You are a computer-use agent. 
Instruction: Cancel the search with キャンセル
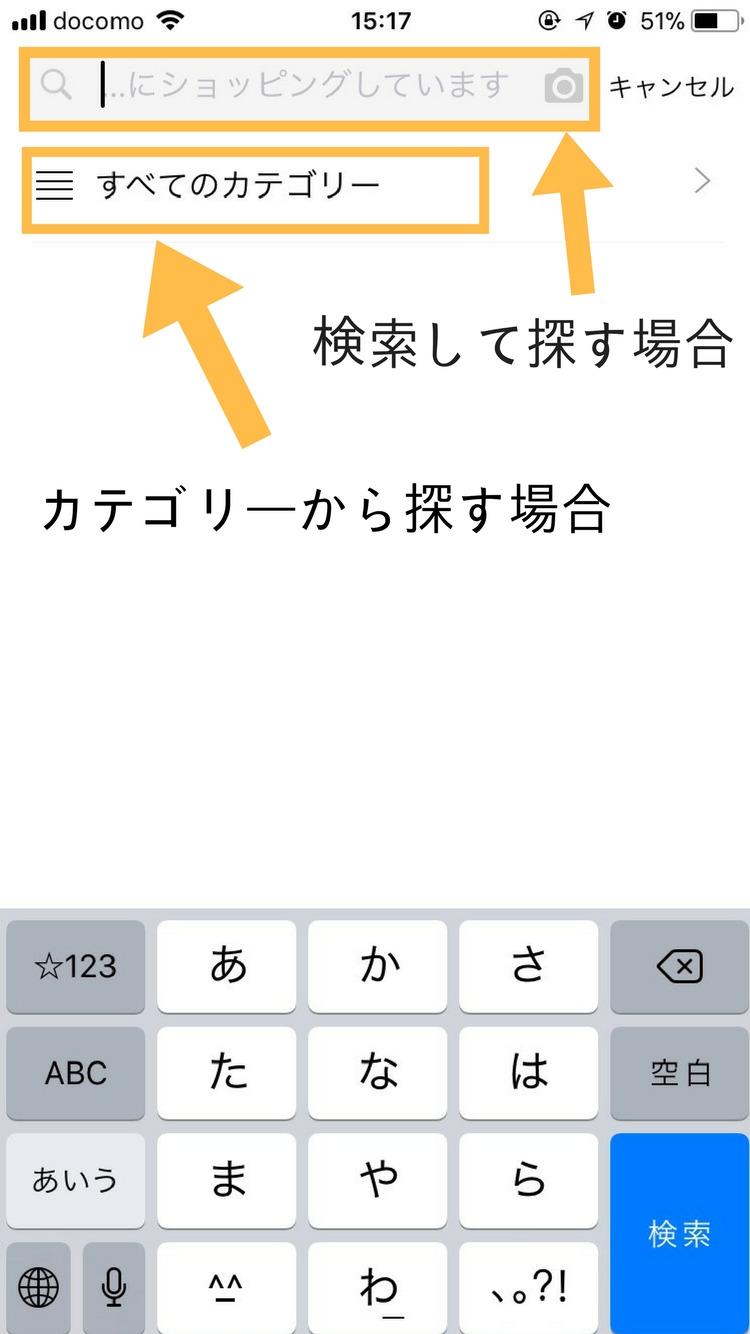tap(671, 87)
